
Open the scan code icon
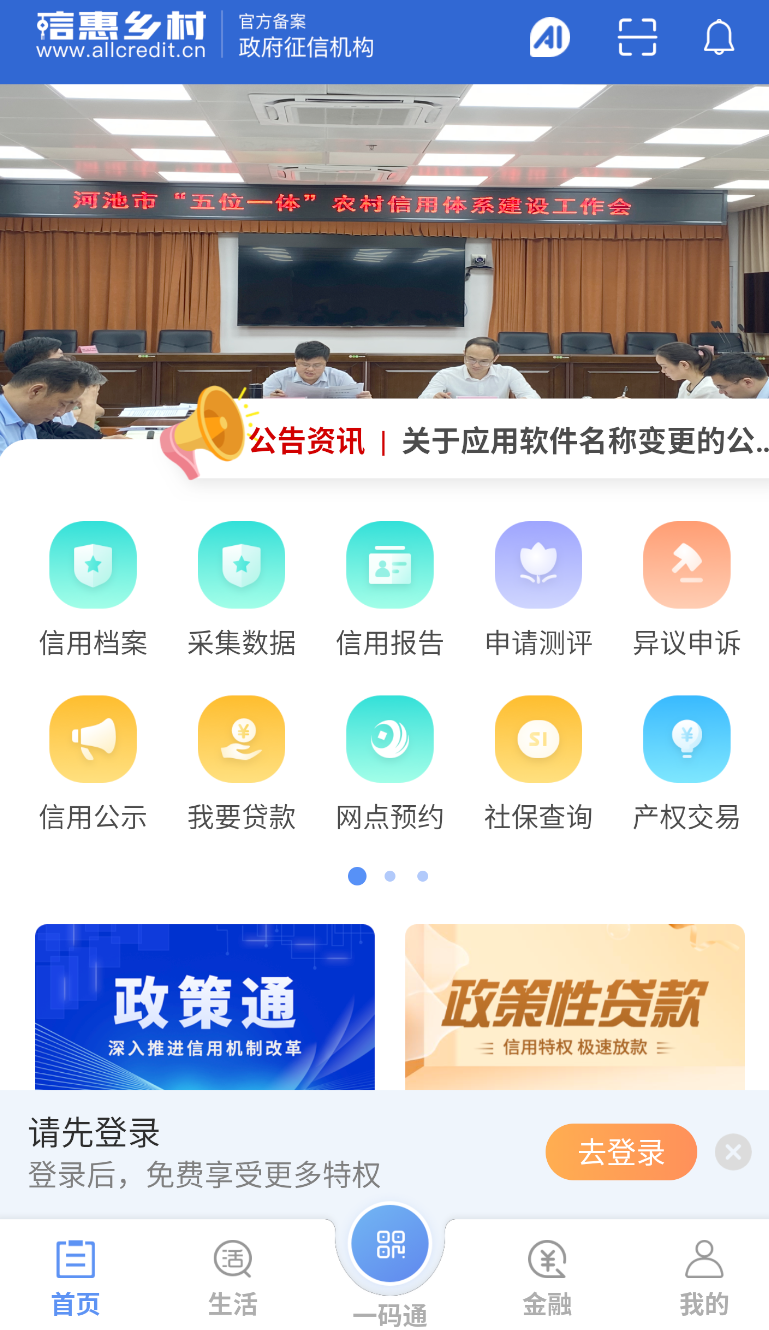click(x=636, y=38)
